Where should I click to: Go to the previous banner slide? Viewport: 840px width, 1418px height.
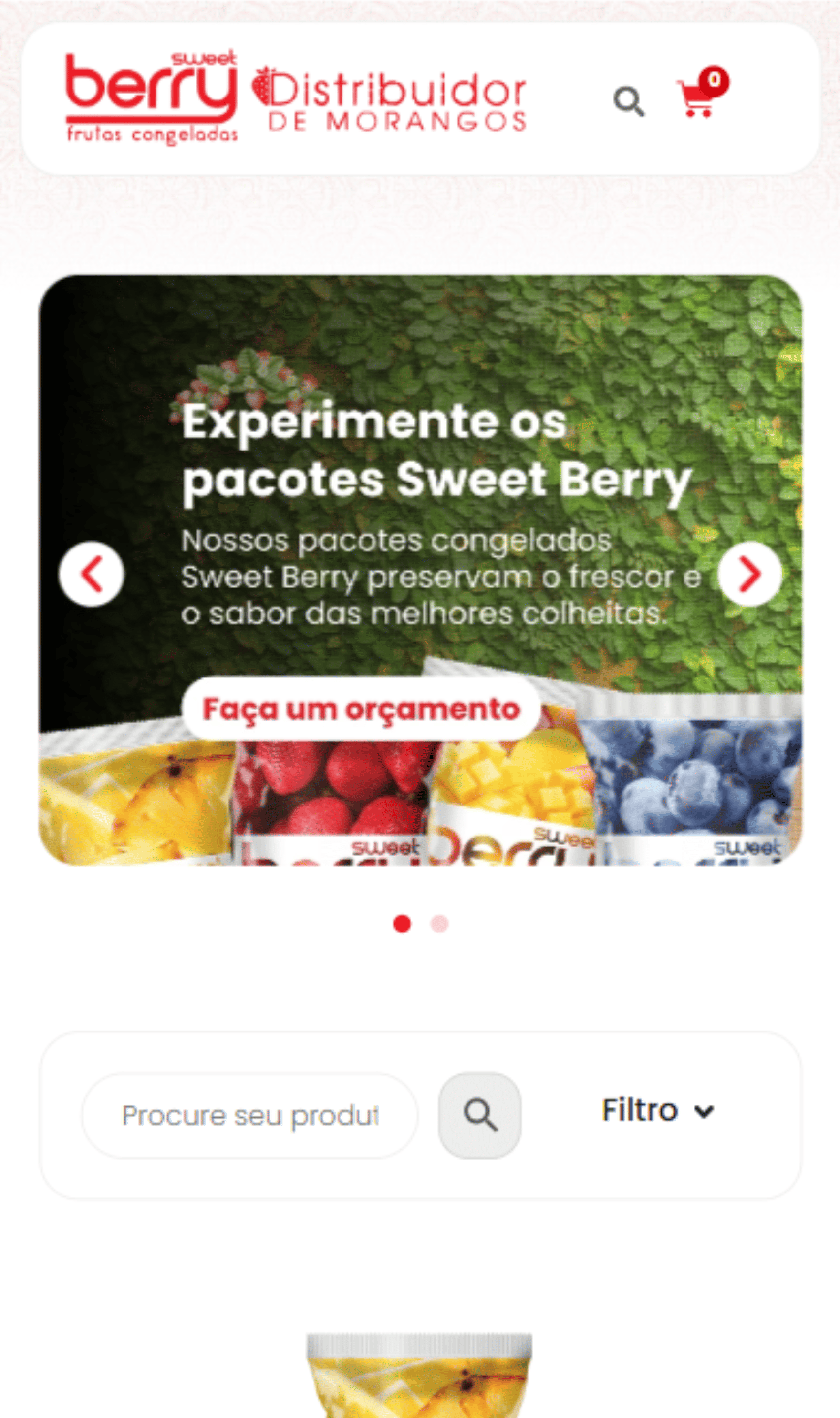pyautogui.click(x=92, y=574)
